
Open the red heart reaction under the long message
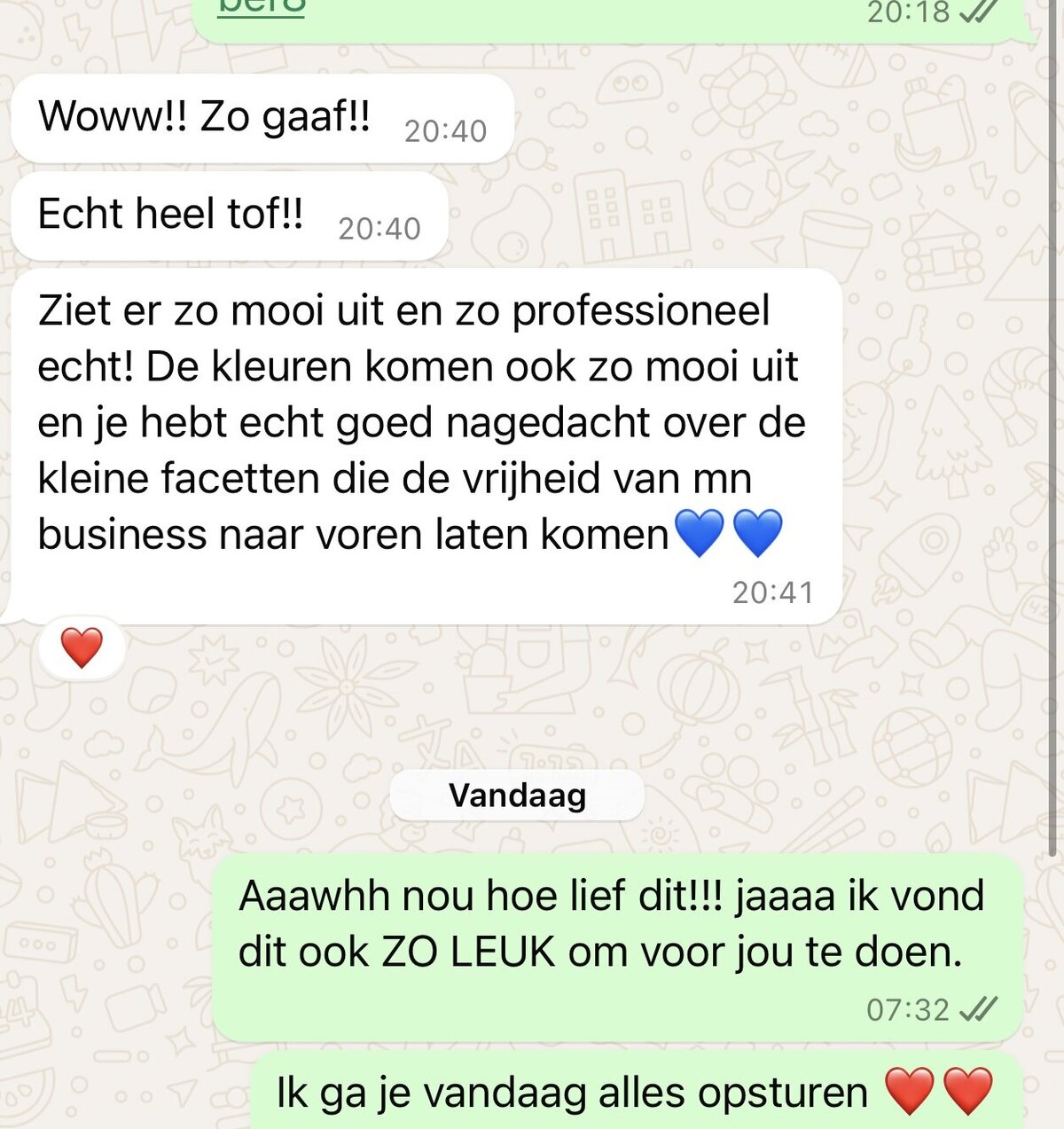pos(82,647)
